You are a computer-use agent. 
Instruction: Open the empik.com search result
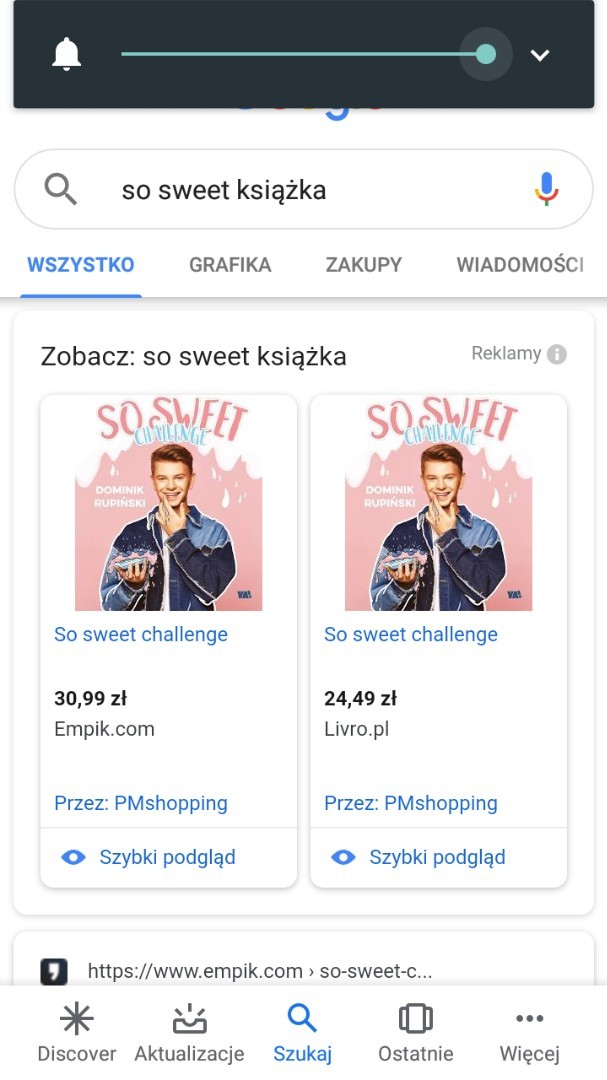[x=260, y=971]
